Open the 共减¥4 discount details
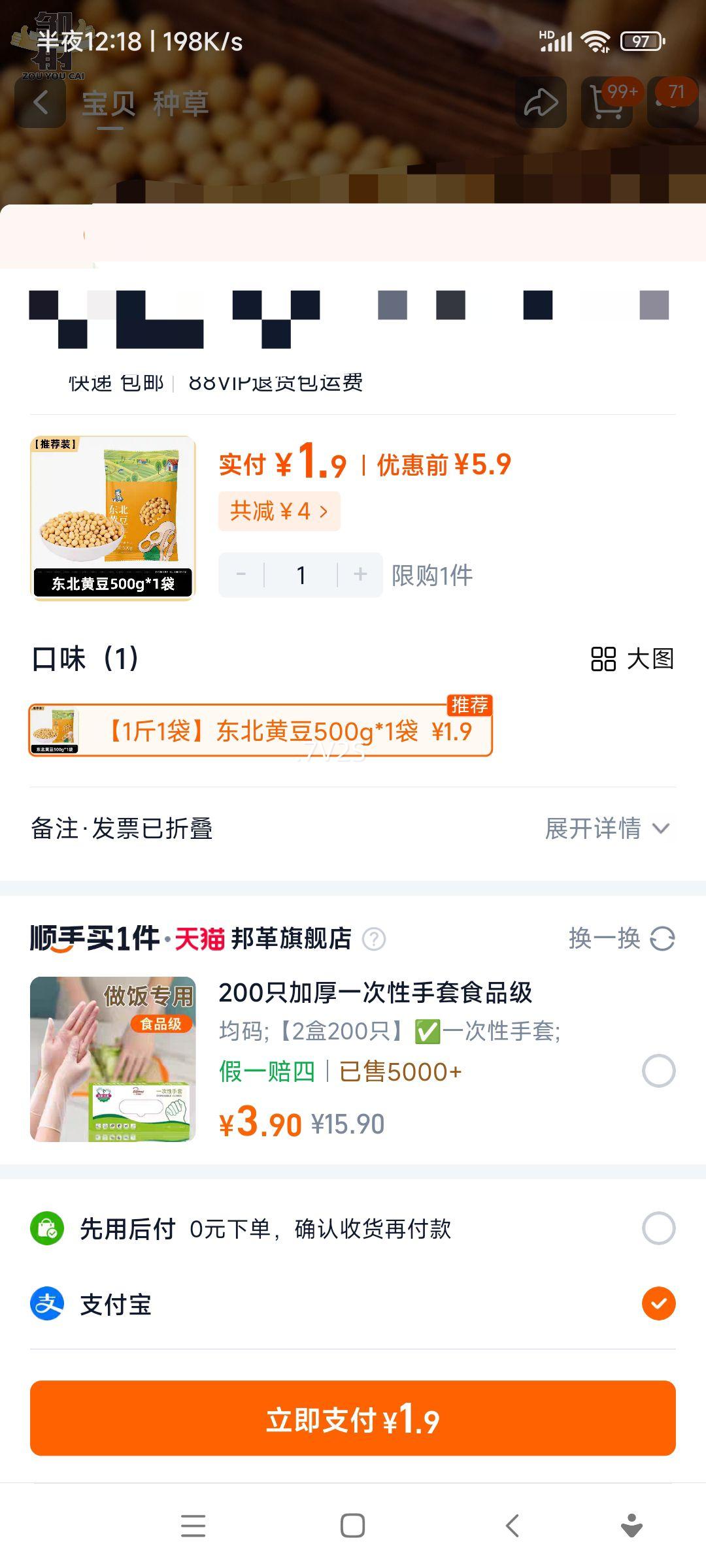This screenshot has width=706, height=1568. tap(279, 511)
